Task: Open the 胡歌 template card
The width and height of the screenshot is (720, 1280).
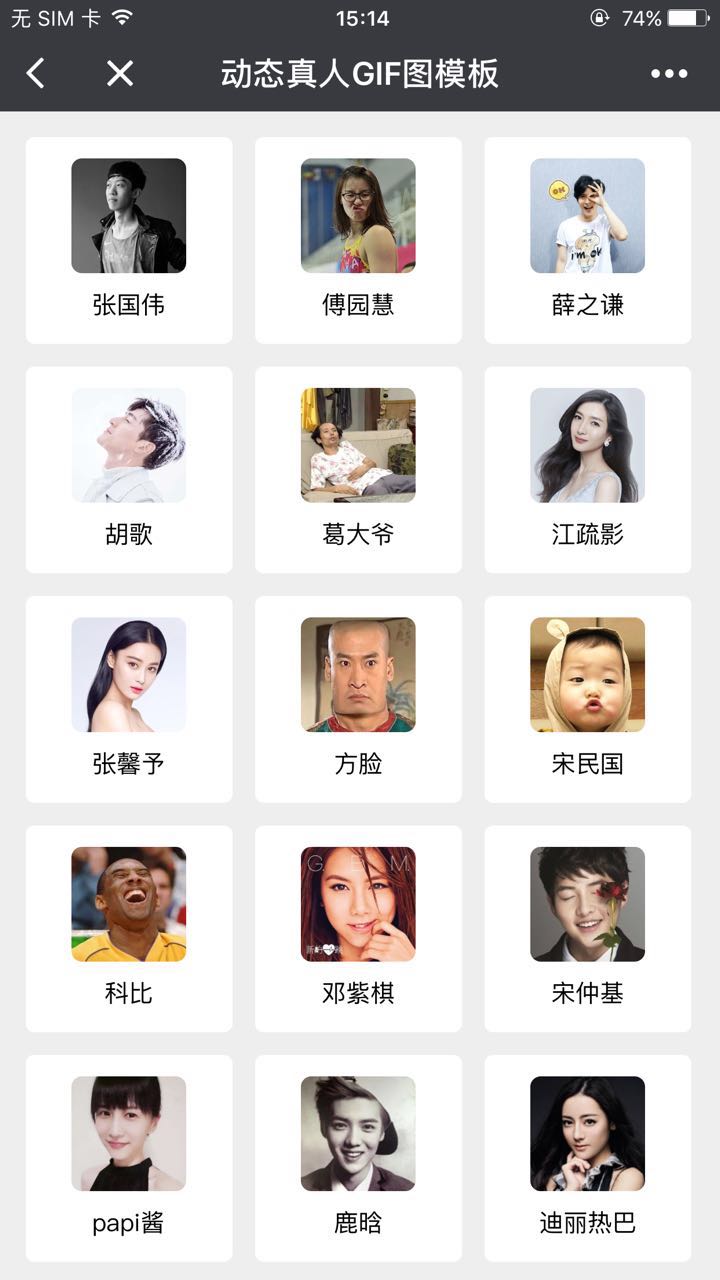Action: tap(129, 469)
